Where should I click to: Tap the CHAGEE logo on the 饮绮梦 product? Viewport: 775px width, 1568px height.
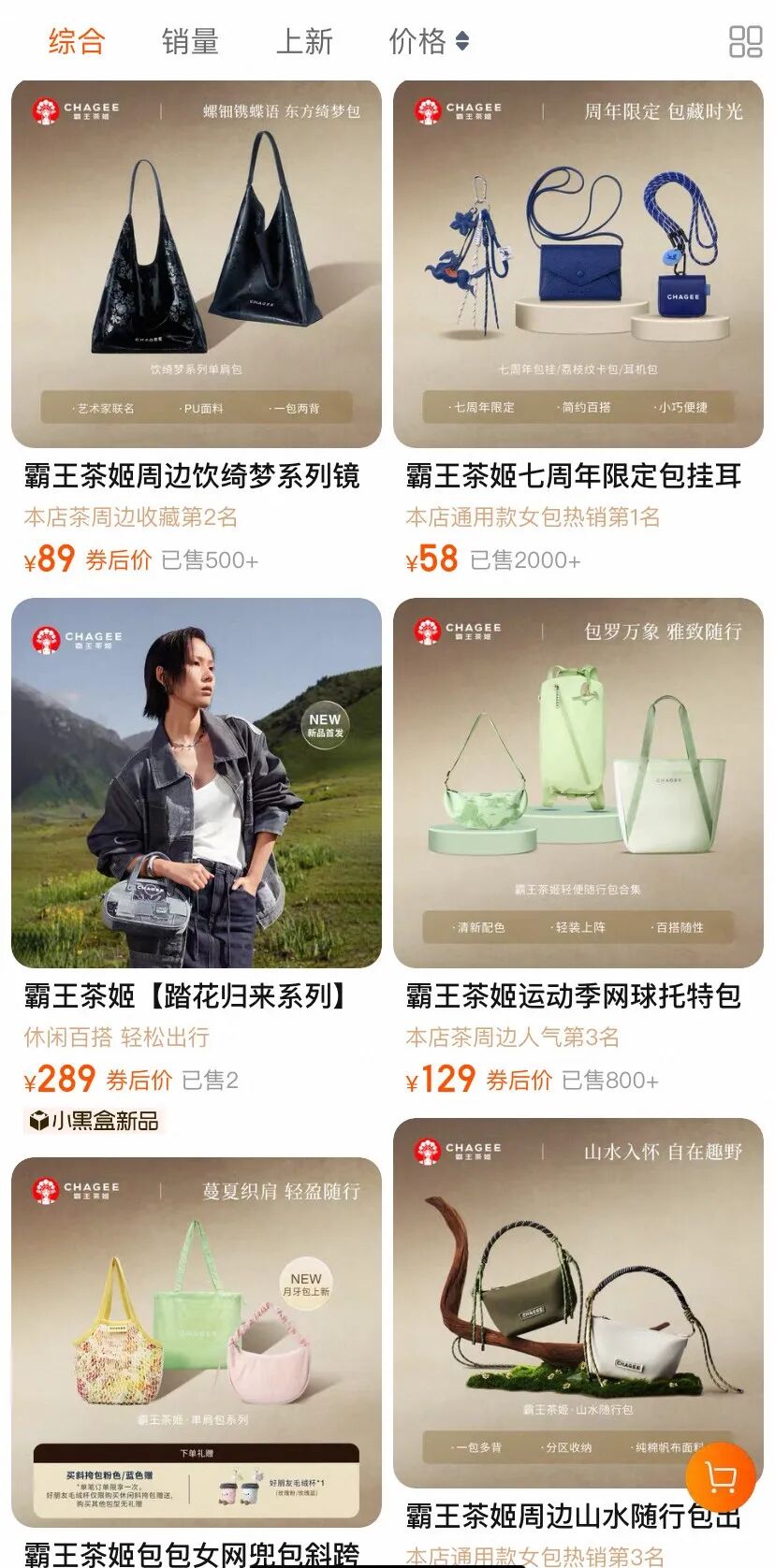point(72,109)
